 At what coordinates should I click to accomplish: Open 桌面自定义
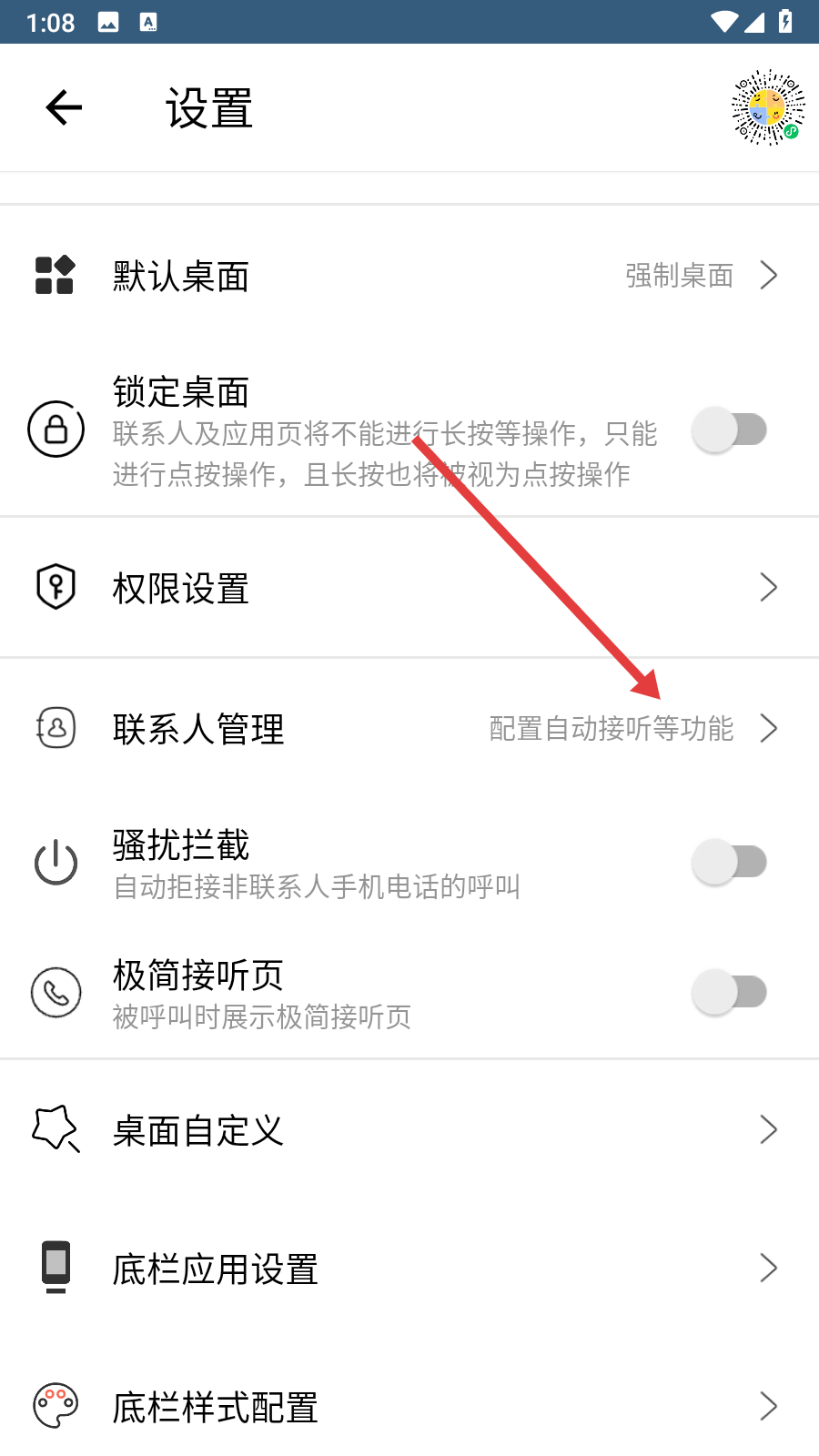[x=409, y=1130]
